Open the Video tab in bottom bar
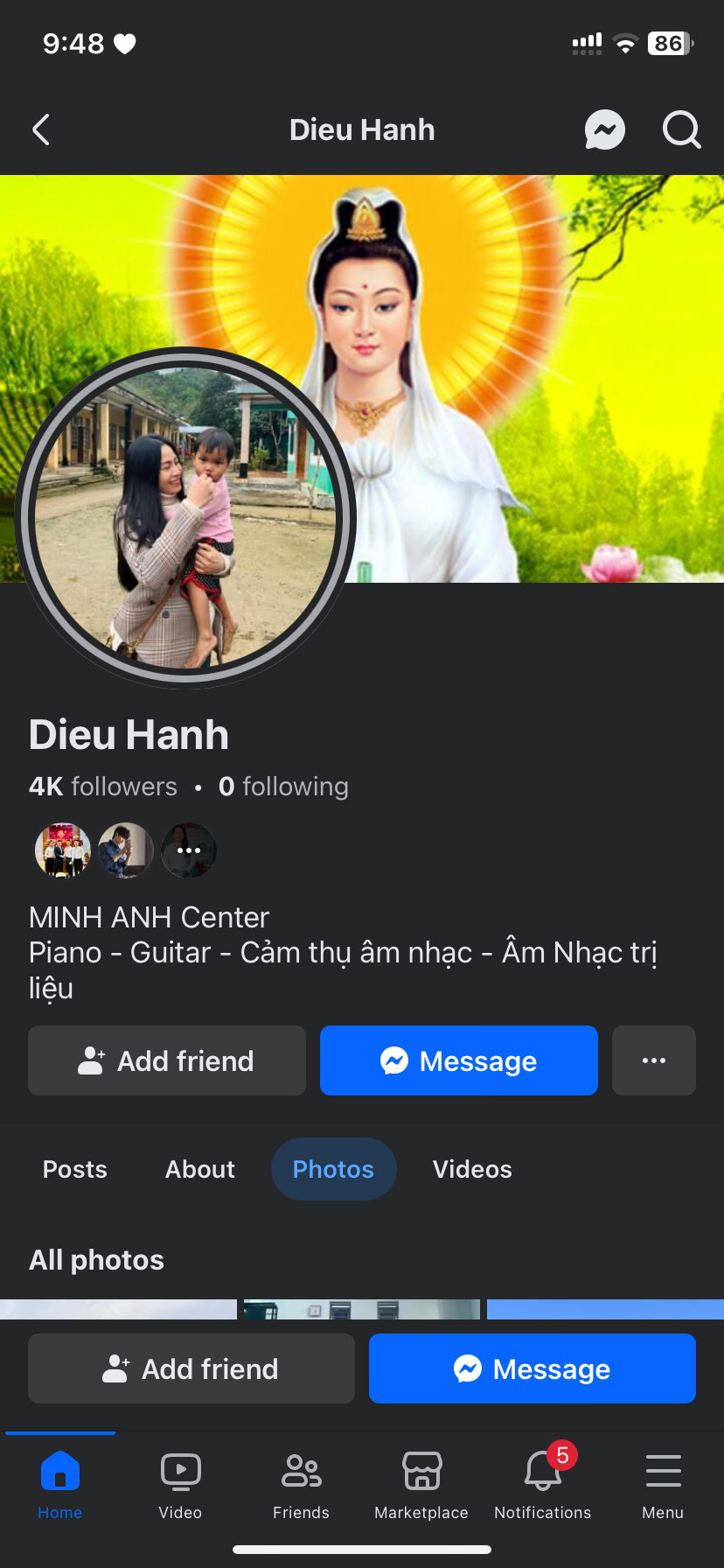This screenshot has height=1568, width=724. pos(180,1484)
